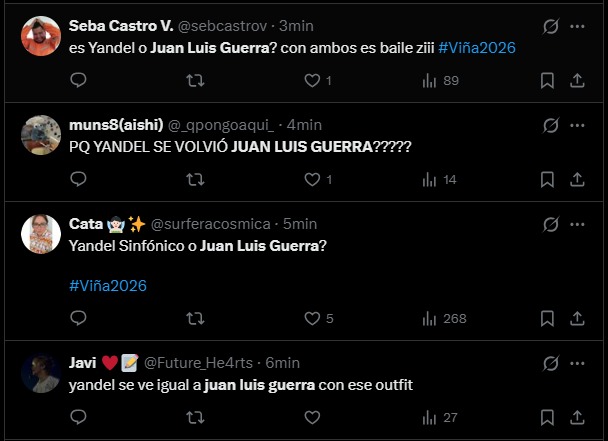Open Grok icon on muns8(aishi)'s tweet
The height and width of the screenshot is (441, 608).
click(549, 126)
